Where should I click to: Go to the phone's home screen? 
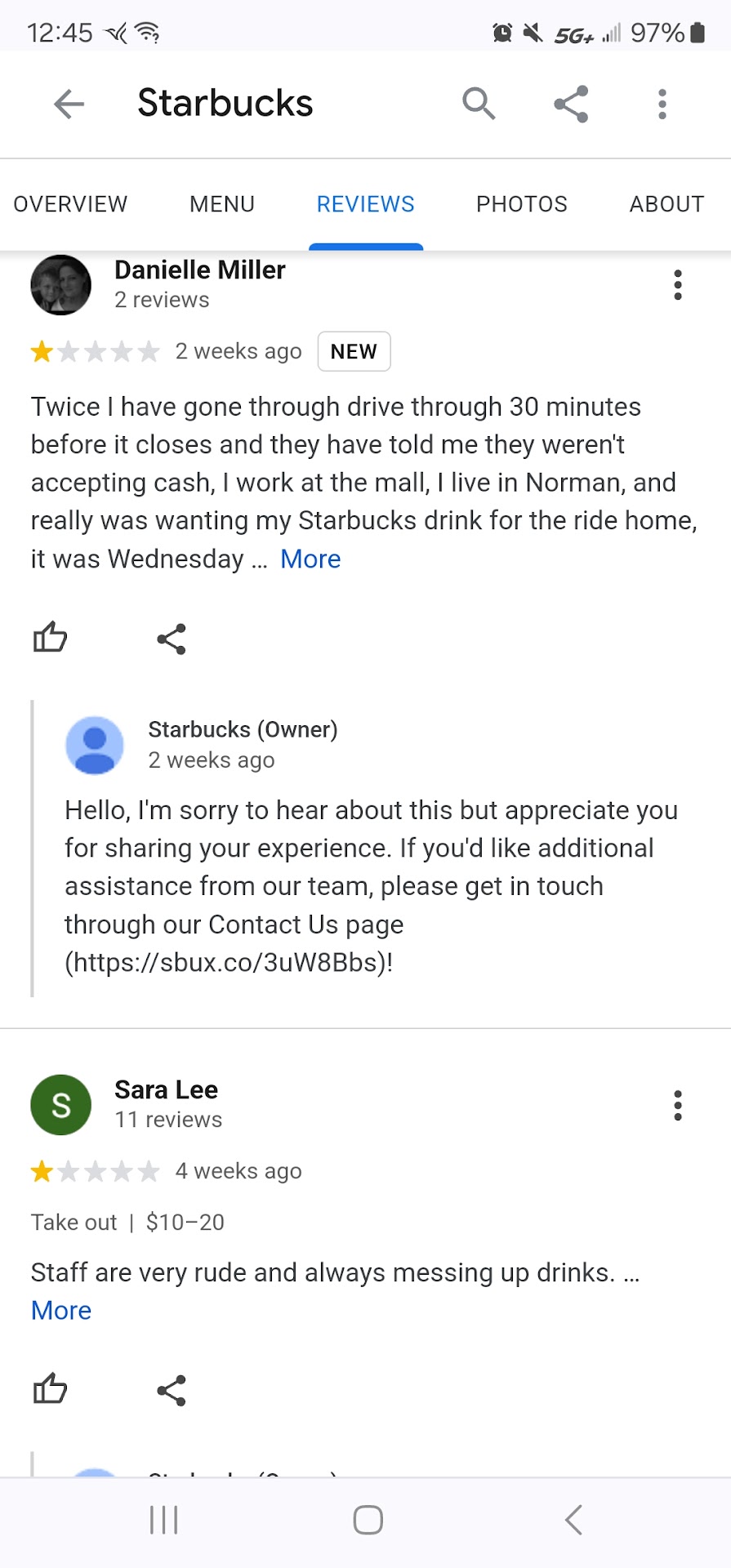pyautogui.click(x=368, y=1520)
